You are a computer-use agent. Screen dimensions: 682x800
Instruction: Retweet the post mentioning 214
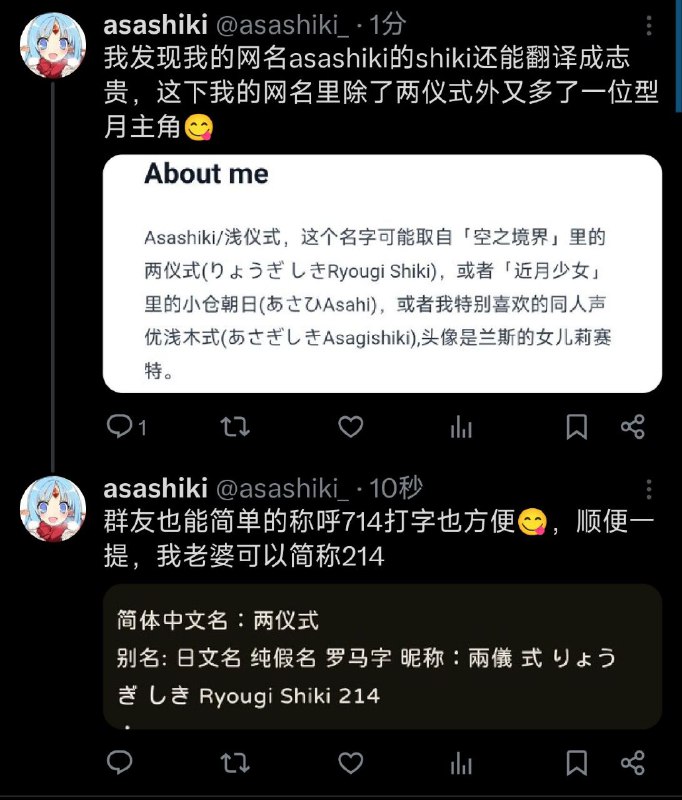tap(235, 762)
